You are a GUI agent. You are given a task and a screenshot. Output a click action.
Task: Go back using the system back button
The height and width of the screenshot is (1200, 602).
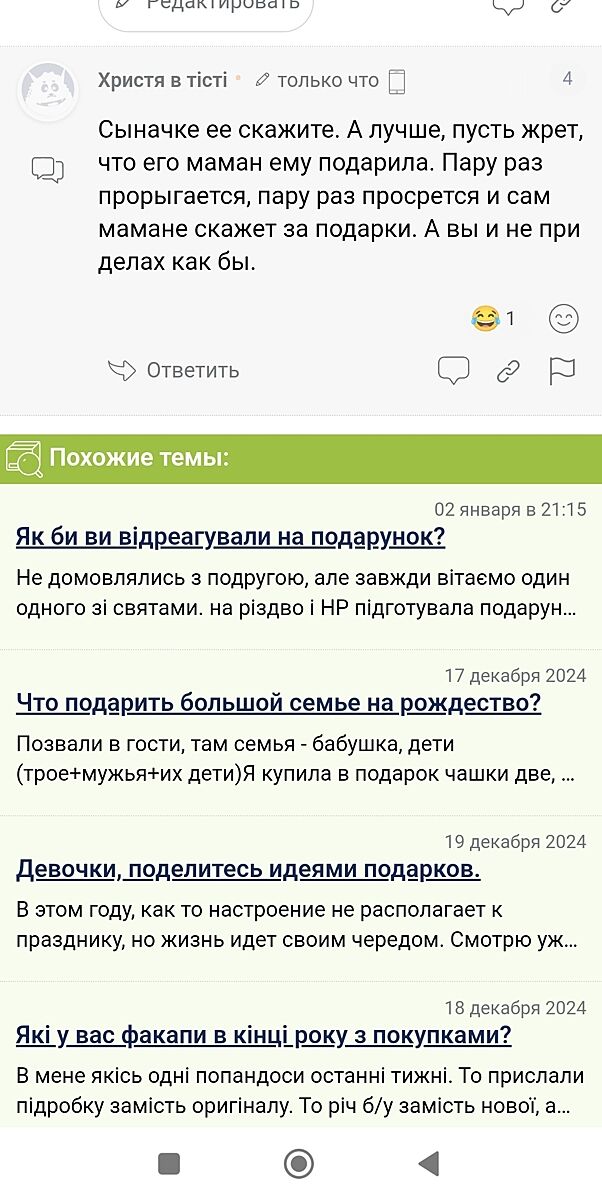pos(429,1163)
